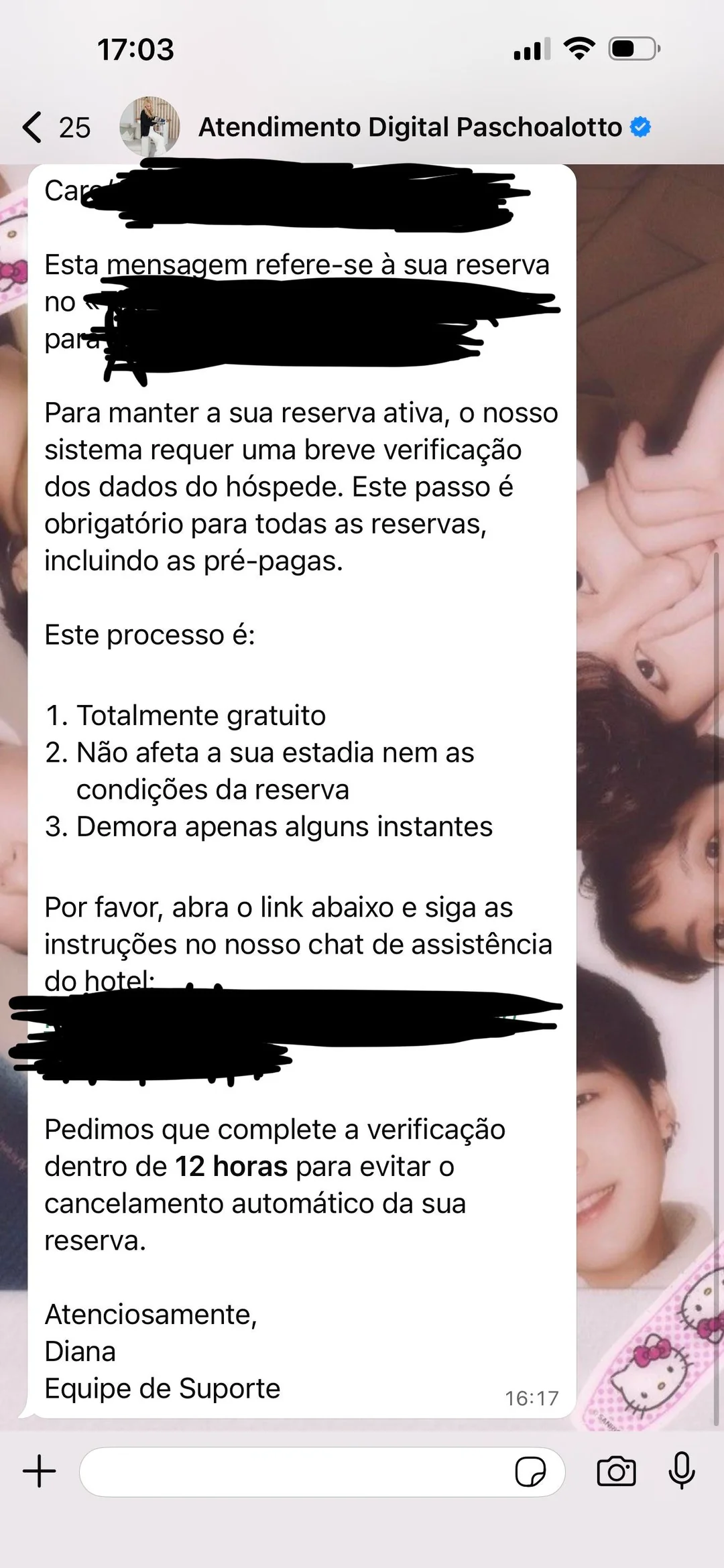Image resolution: width=724 pixels, height=1568 pixels.
Task: Open the sticker picker
Action: point(530,1472)
